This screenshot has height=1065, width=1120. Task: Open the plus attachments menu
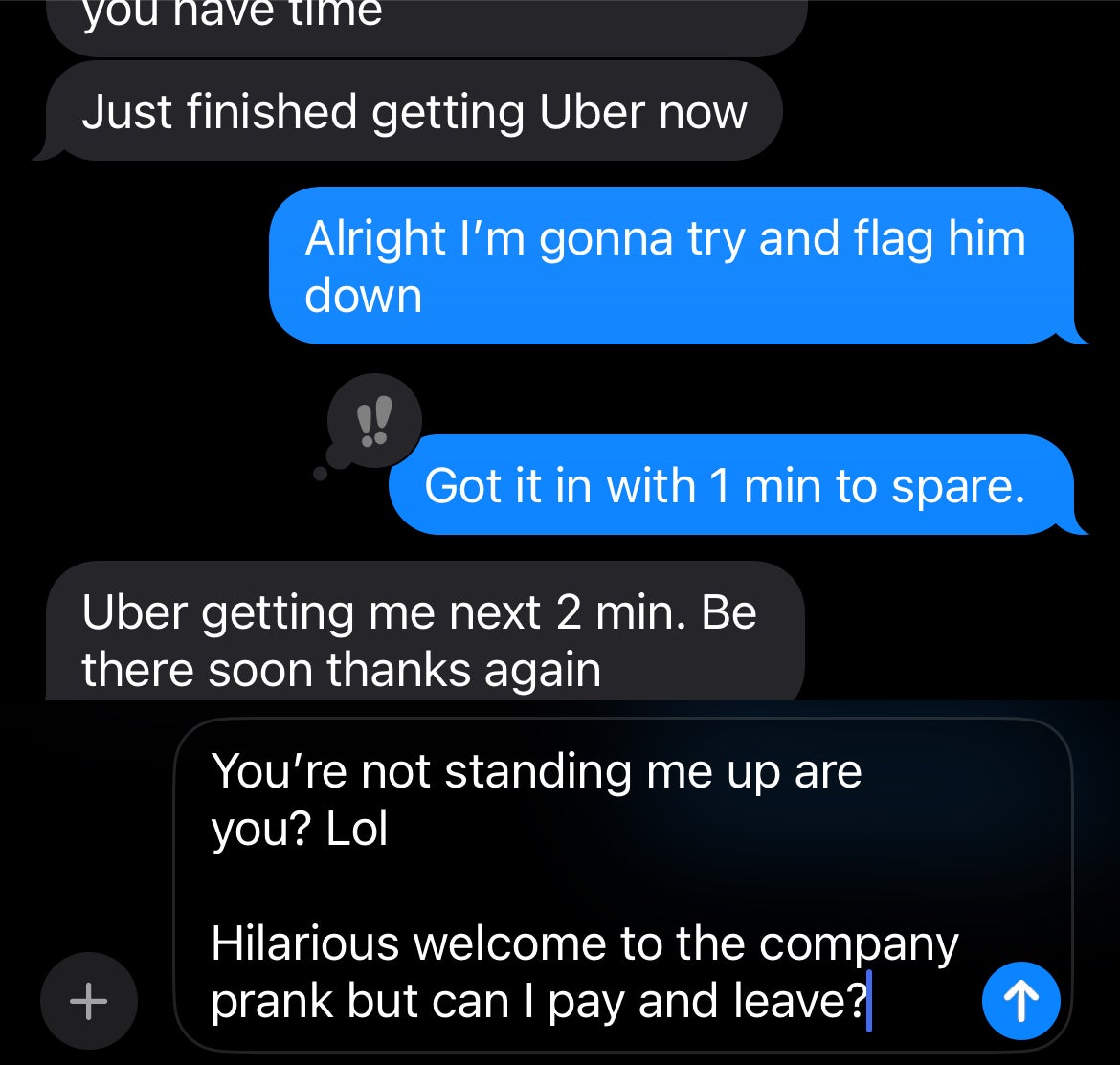click(89, 1002)
